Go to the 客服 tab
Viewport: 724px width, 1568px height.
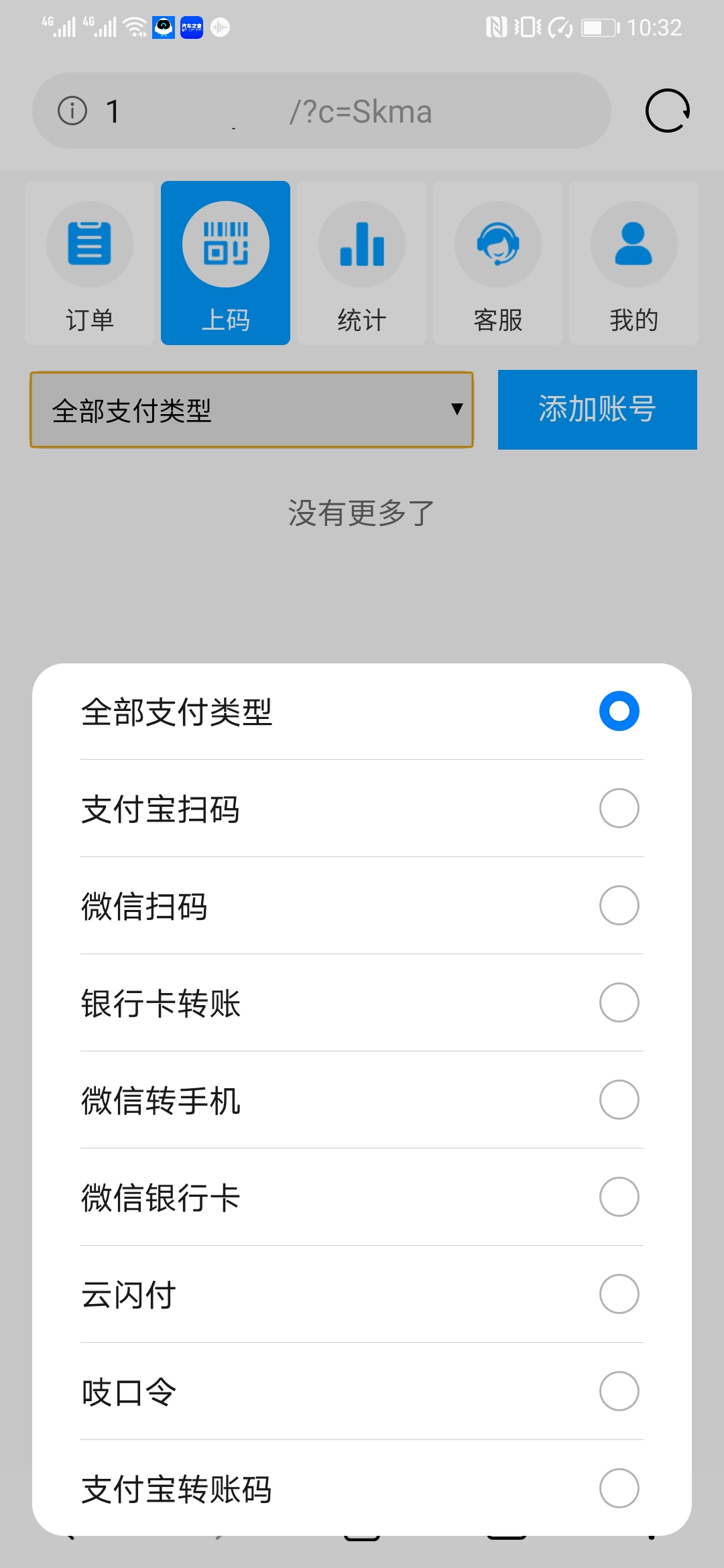coord(498,263)
